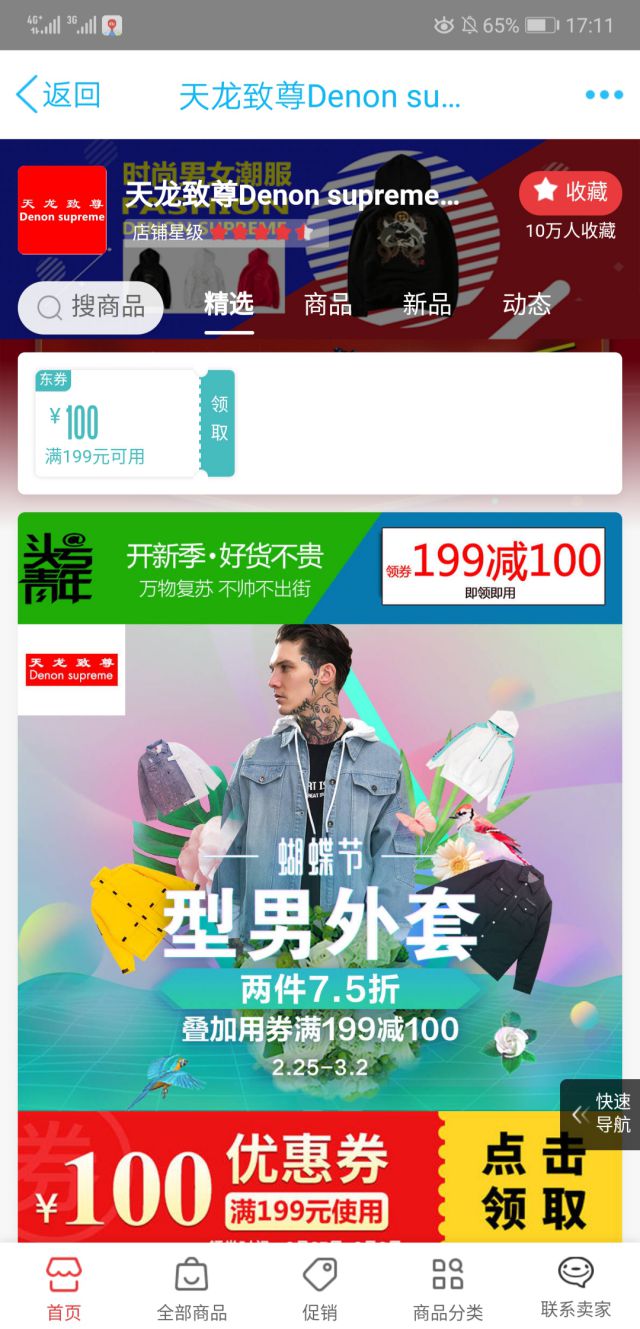The width and height of the screenshot is (640, 1329).
Task: Open the three-dot overflow menu
Action: point(603,95)
